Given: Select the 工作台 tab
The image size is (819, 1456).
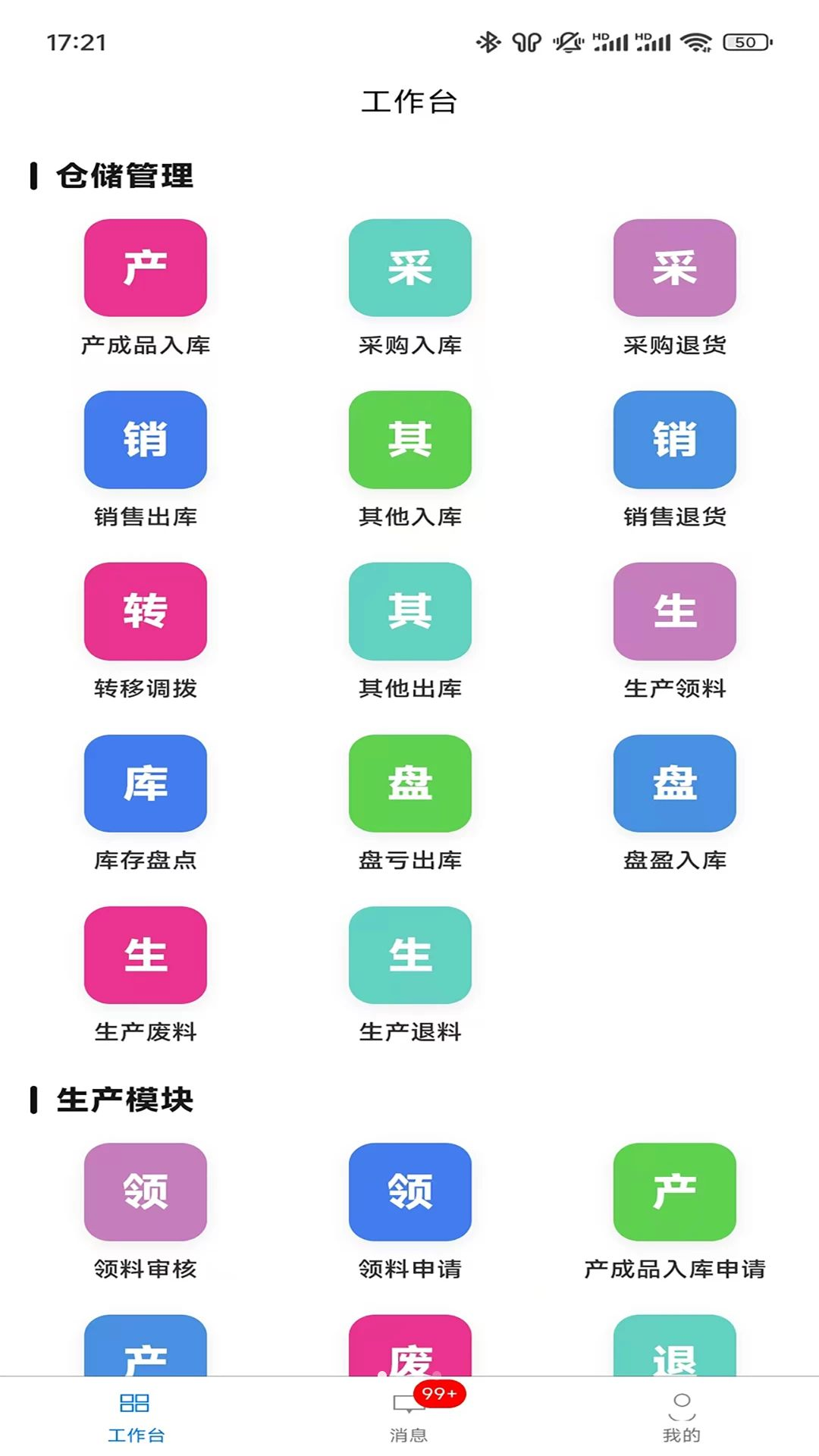Looking at the screenshot, I should click(x=136, y=1416).
